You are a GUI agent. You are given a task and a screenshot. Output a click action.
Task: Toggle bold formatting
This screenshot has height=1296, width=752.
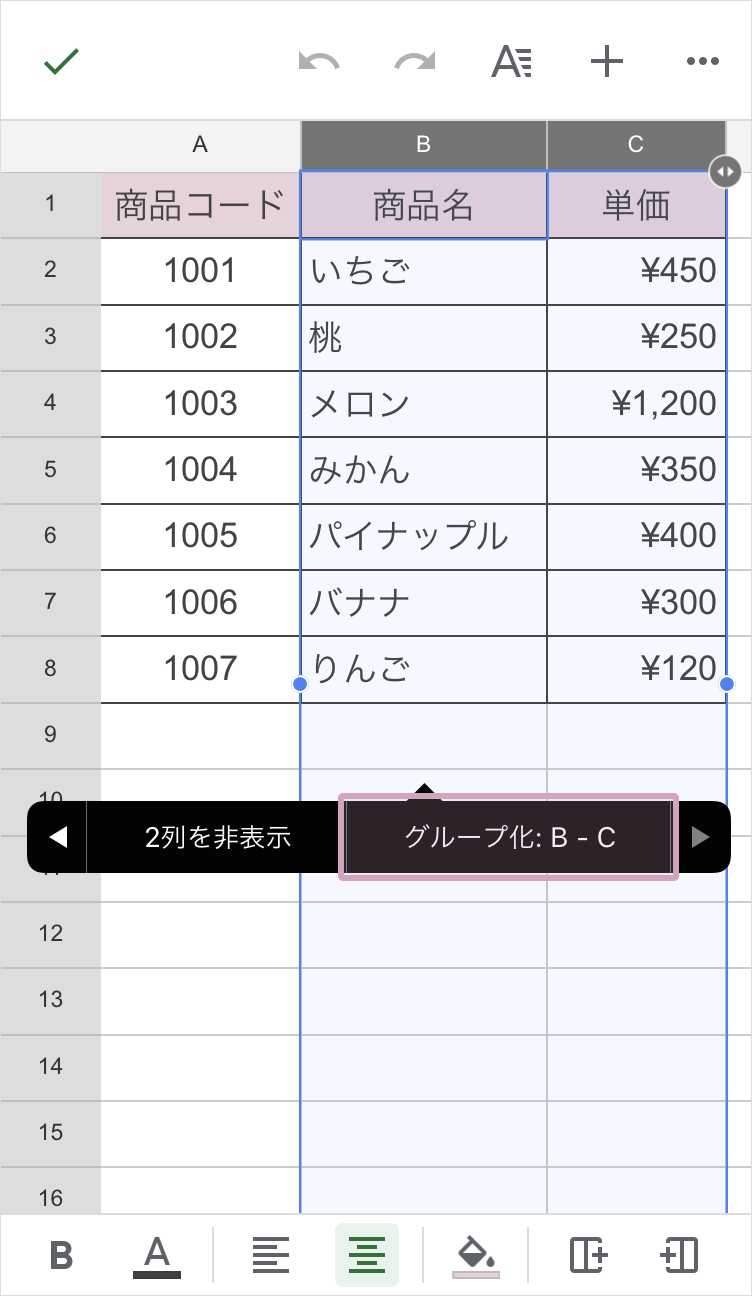pyautogui.click(x=61, y=1255)
